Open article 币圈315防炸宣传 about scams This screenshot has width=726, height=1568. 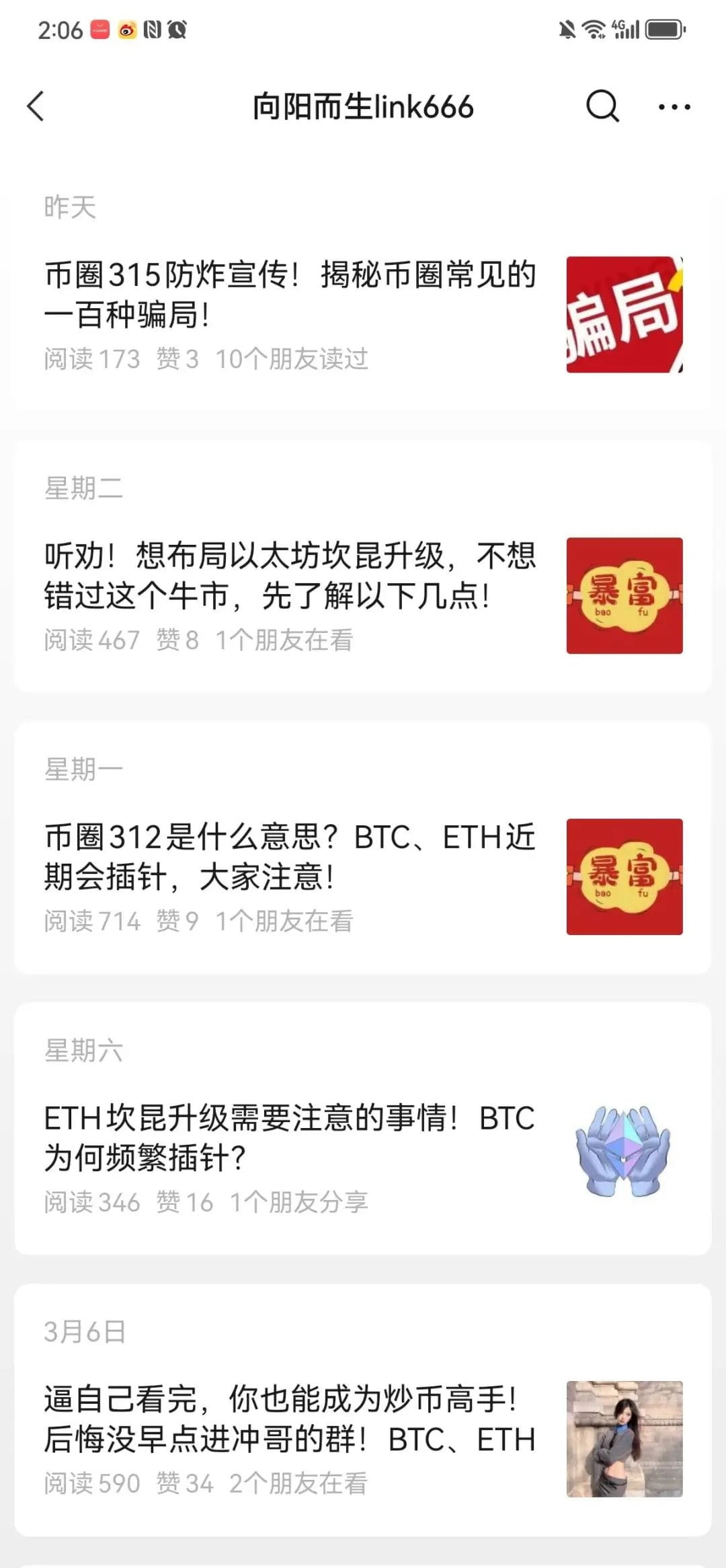(290, 295)
